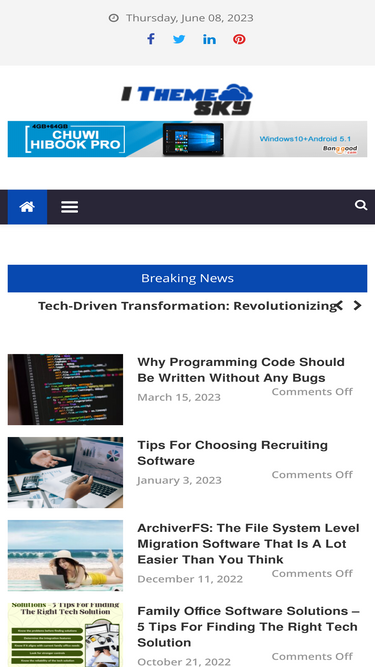Image resolution: width=375 pixels, height=667 pixels.
Task: Show the previous breaking news headline
Action: 339,306
